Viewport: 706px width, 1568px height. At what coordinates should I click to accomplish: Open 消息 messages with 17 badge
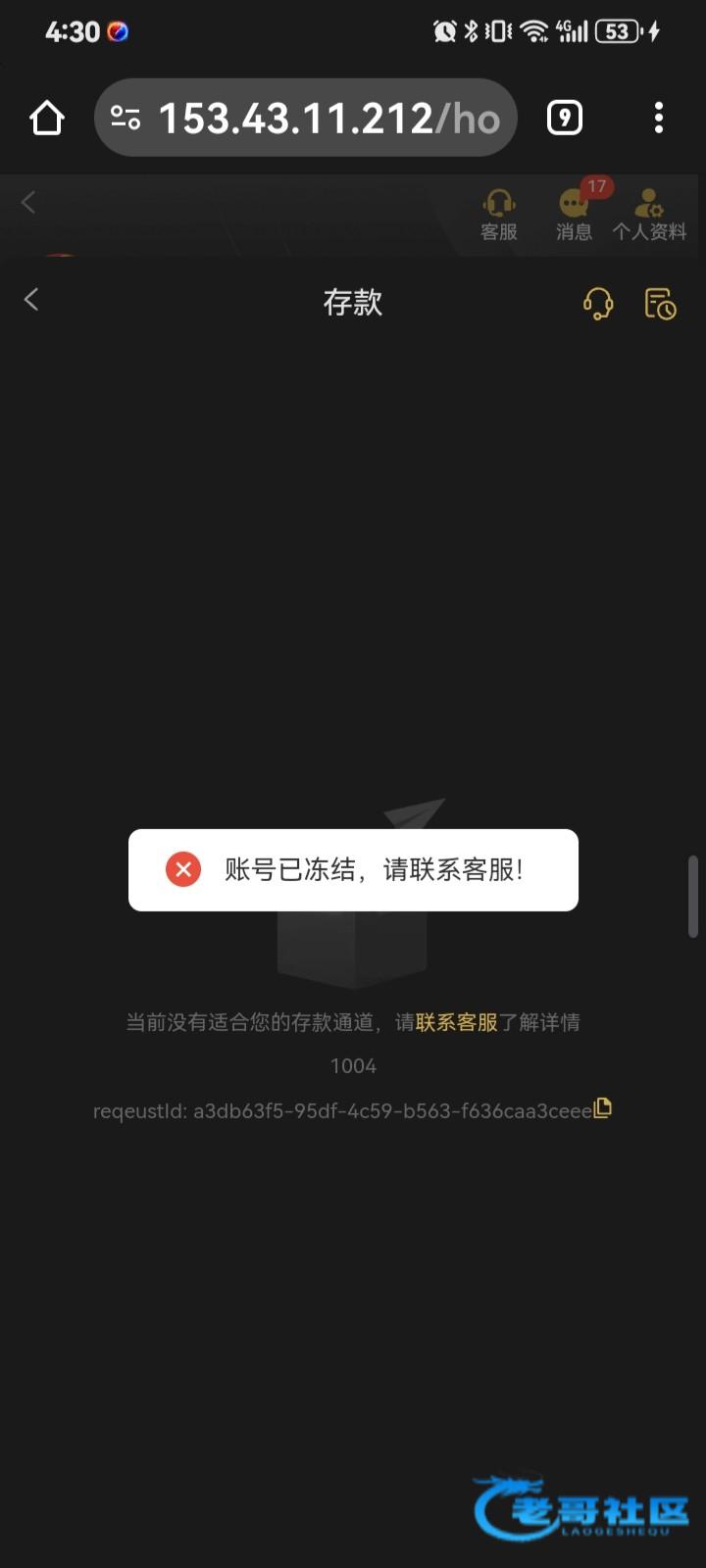pos(575,216)
